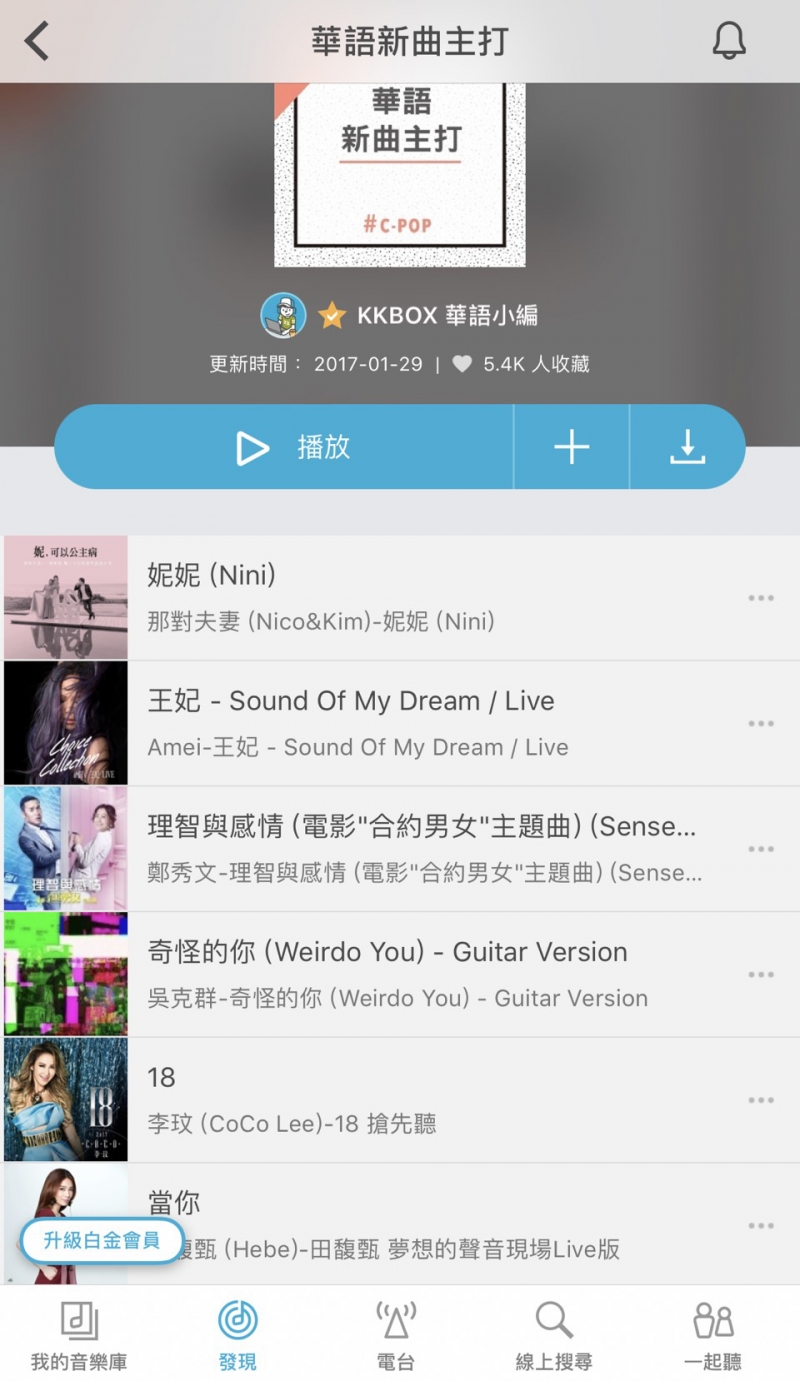Switch to 電台 radio tab

[x=396, y=1335]
